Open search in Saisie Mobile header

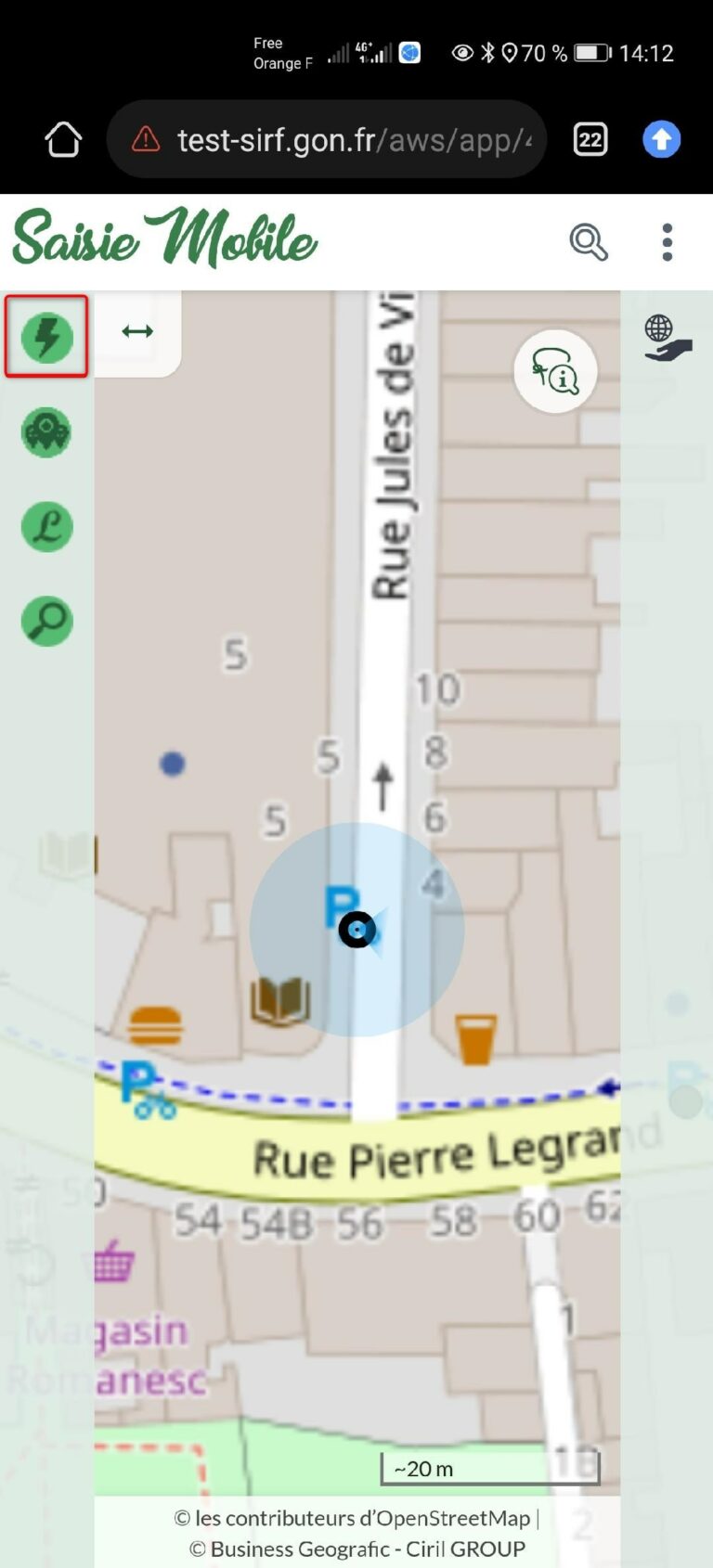click(589, 241)
